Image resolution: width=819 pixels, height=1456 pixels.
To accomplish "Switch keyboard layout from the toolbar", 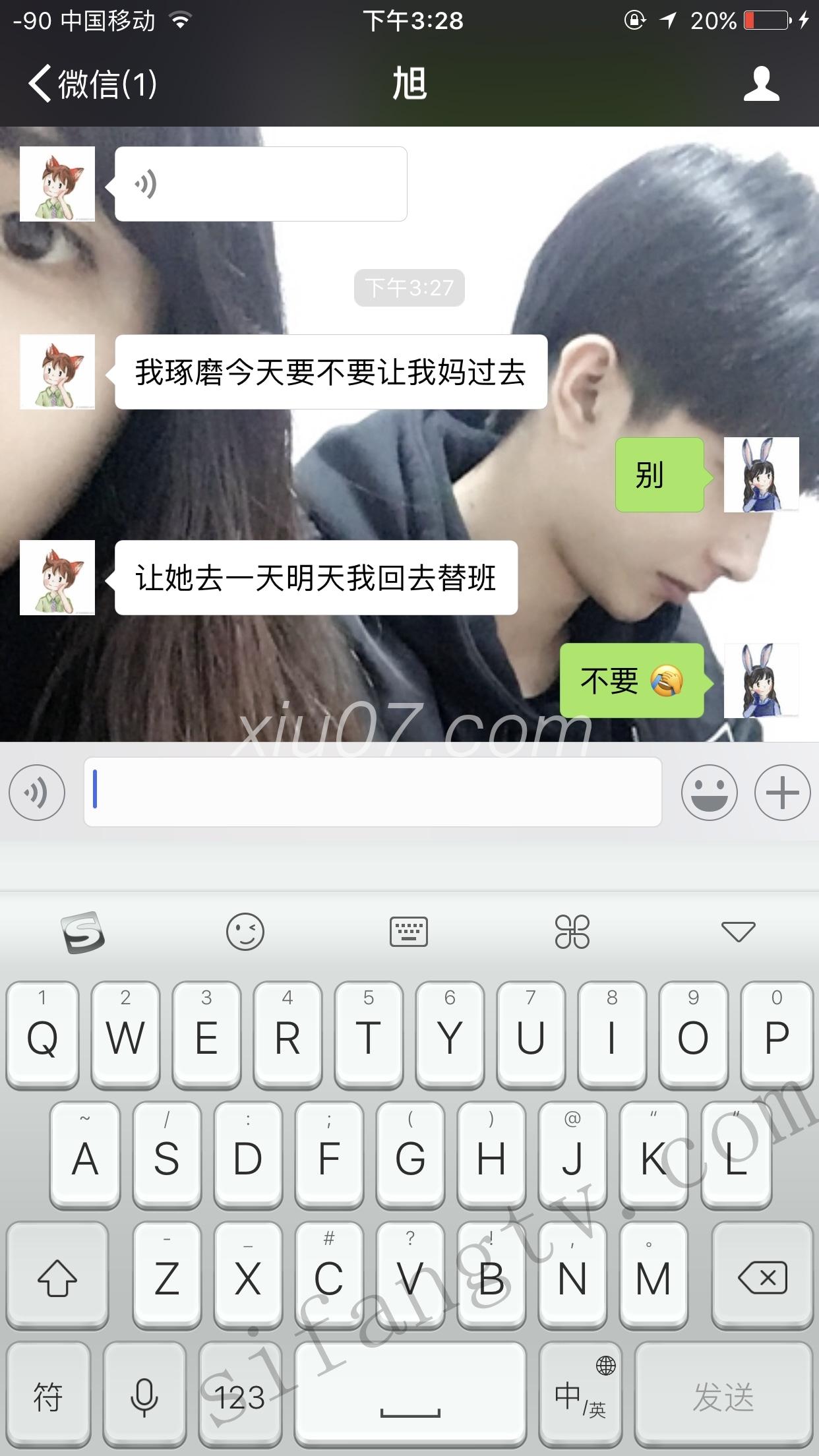I will [x=409, y=932].
